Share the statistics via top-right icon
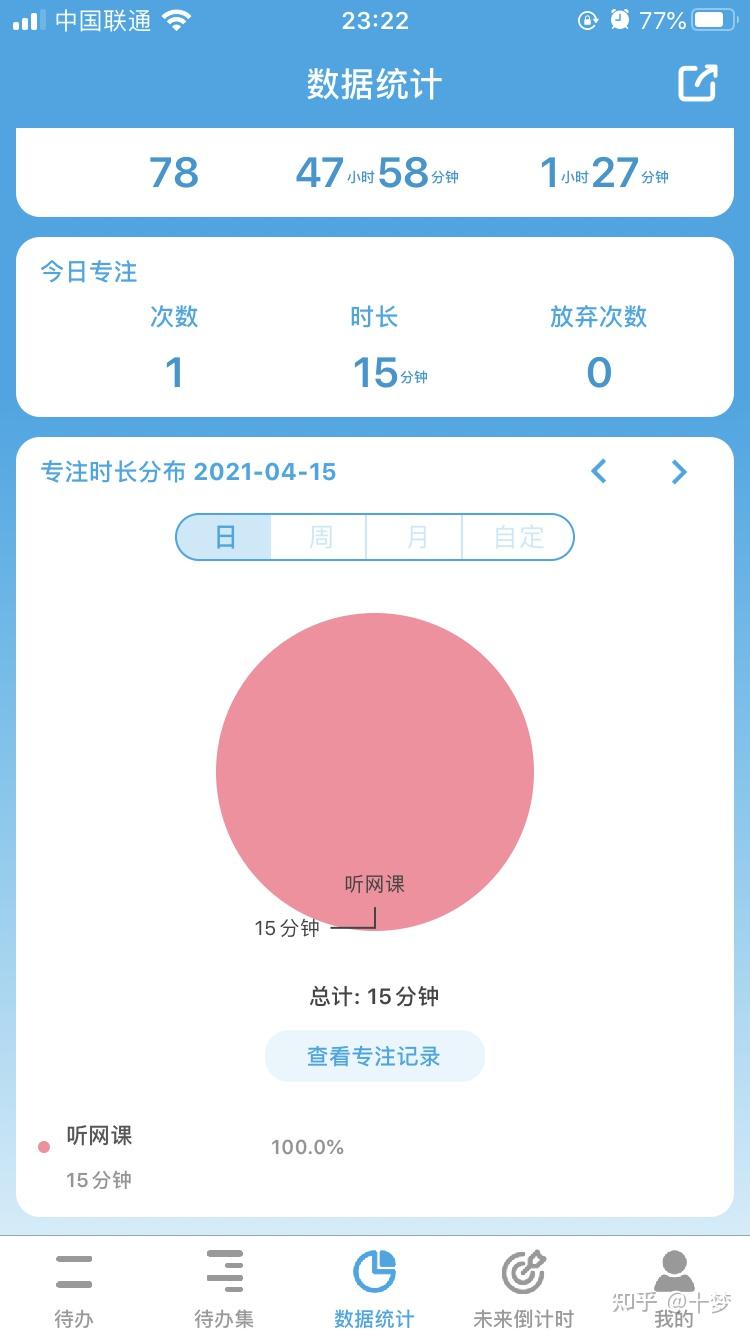Image resolution: width=750 pixels, height=1334 pixels. tap(698, 83)
